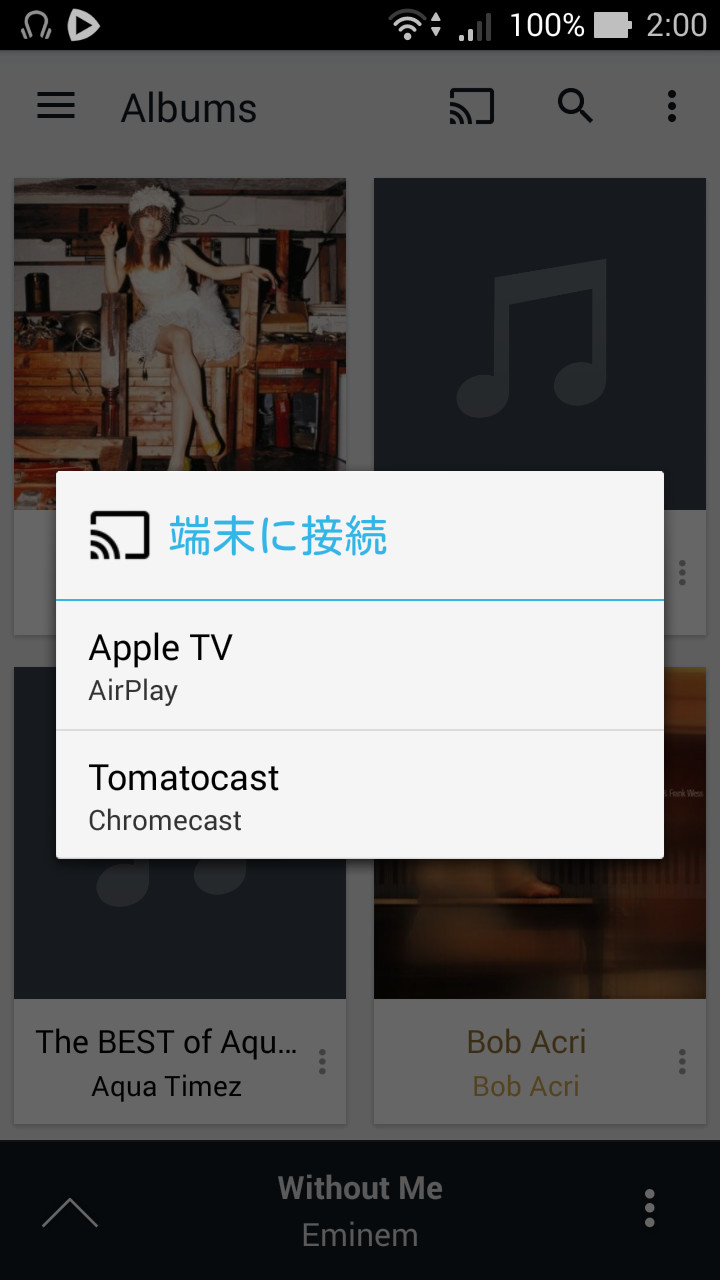This screenshot has height=1280, width=720.
Task: Open the now playing overflow menu
Action: pos(649,1208)
